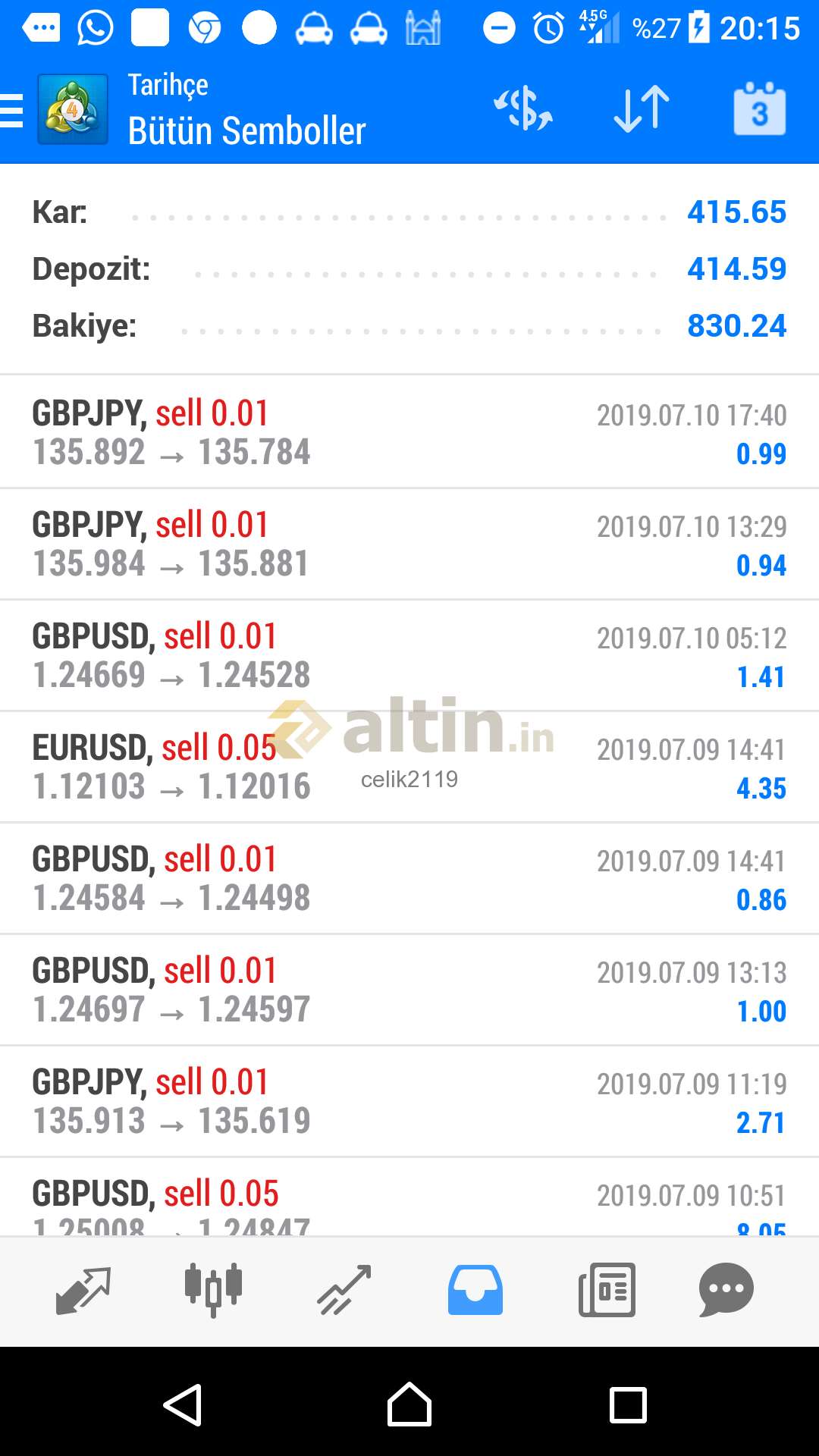Switch to the candlestick Chart tab
This screenshot has height=1456, width=819.
click(213, 1290)
